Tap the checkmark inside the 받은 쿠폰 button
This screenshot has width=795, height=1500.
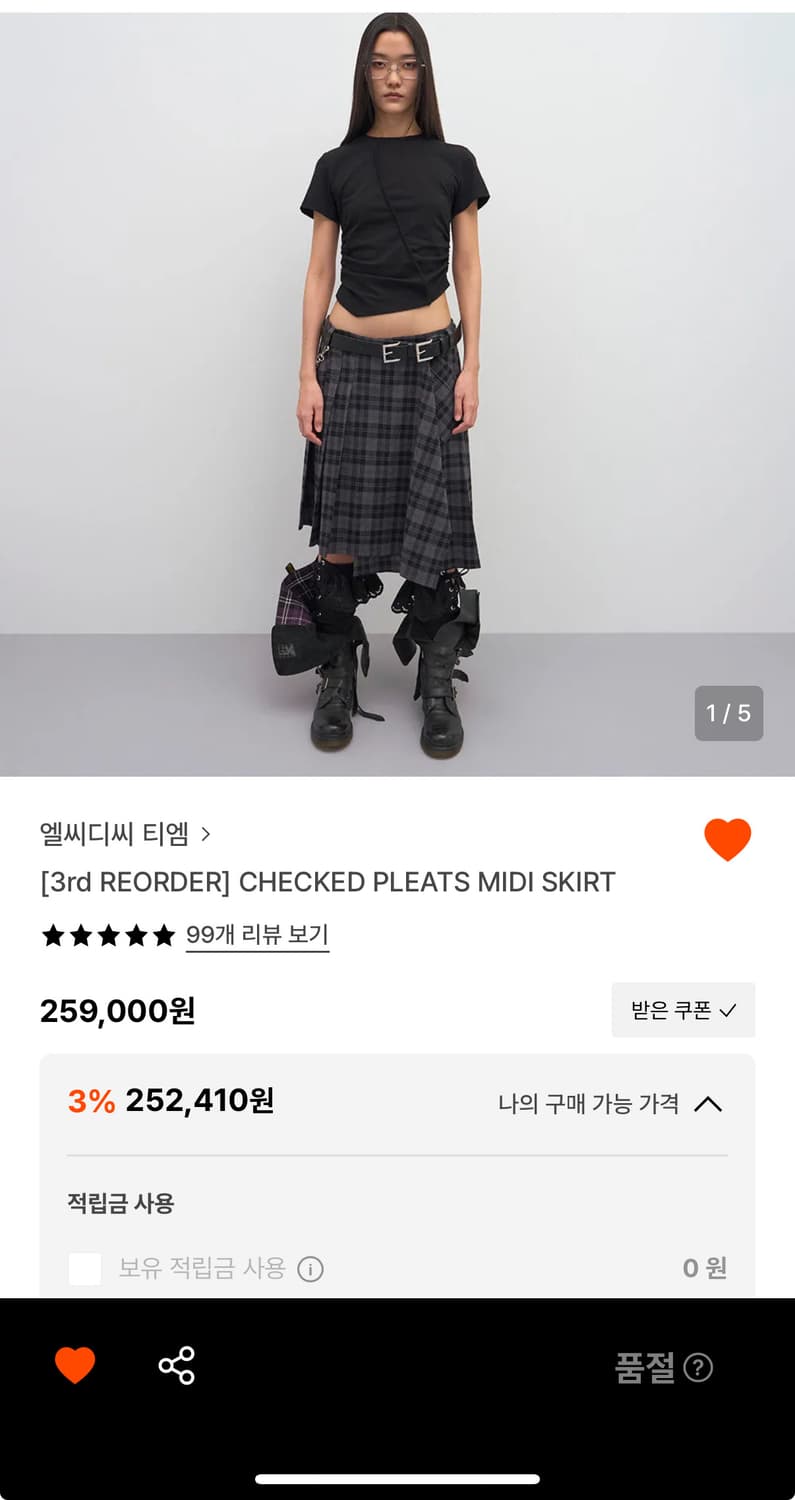729,1010
